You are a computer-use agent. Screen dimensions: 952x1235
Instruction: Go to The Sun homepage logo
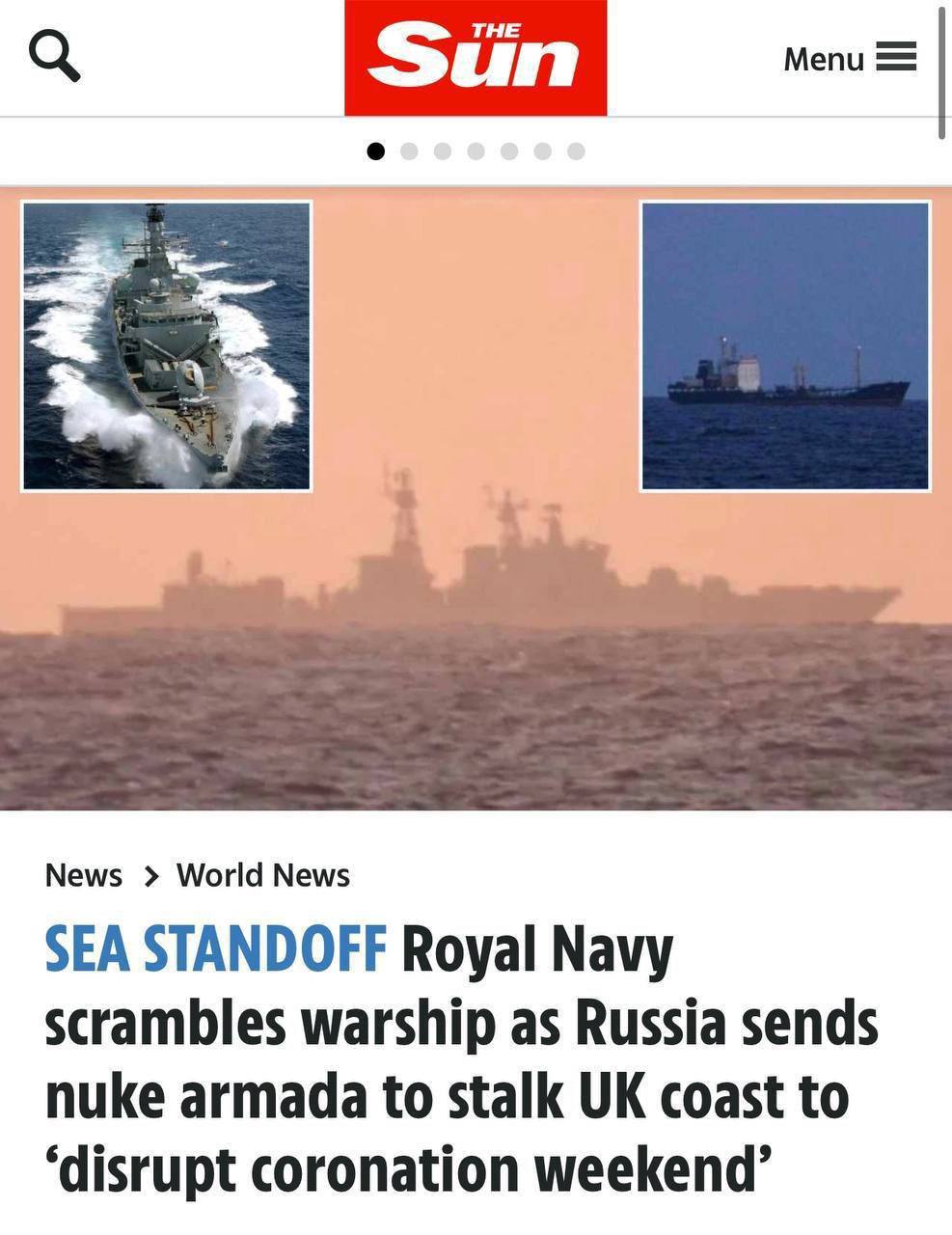(x=476, y=58)
